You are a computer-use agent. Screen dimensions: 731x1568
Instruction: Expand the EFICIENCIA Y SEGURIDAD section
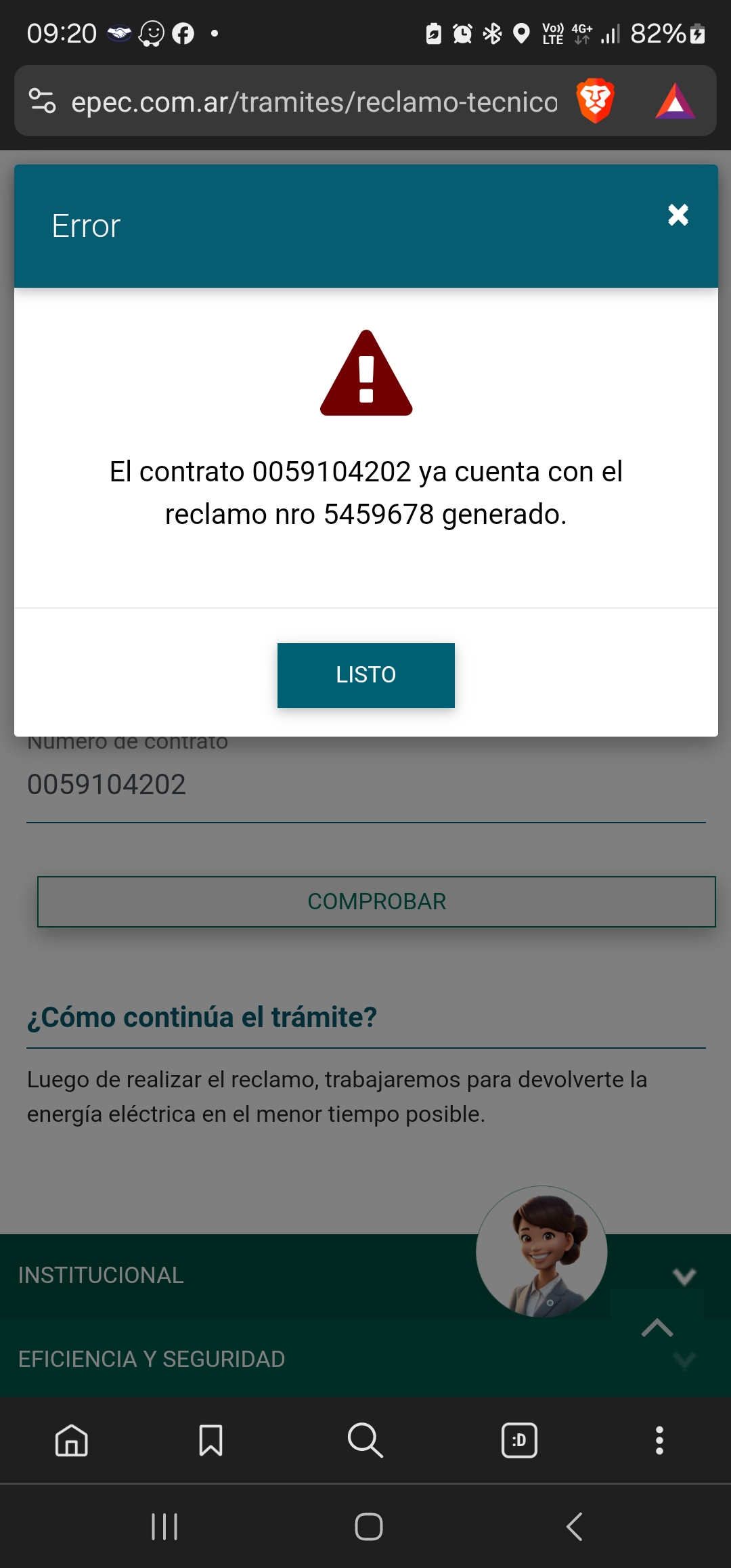685,1359
